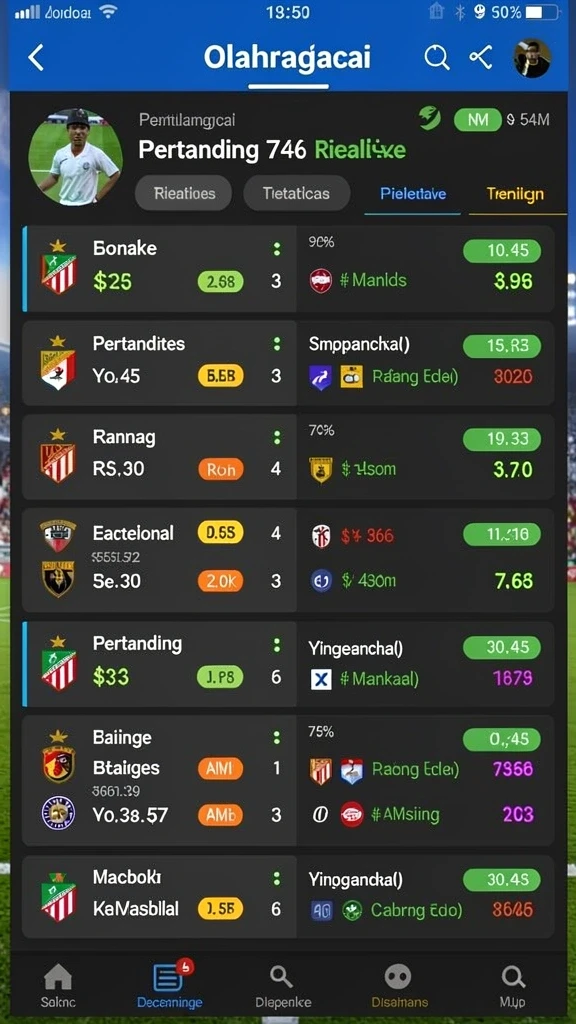The height and width of the screenshot is (1024, 576).
Task: Select the Tietaticas chip
Action: pos(296,193)
